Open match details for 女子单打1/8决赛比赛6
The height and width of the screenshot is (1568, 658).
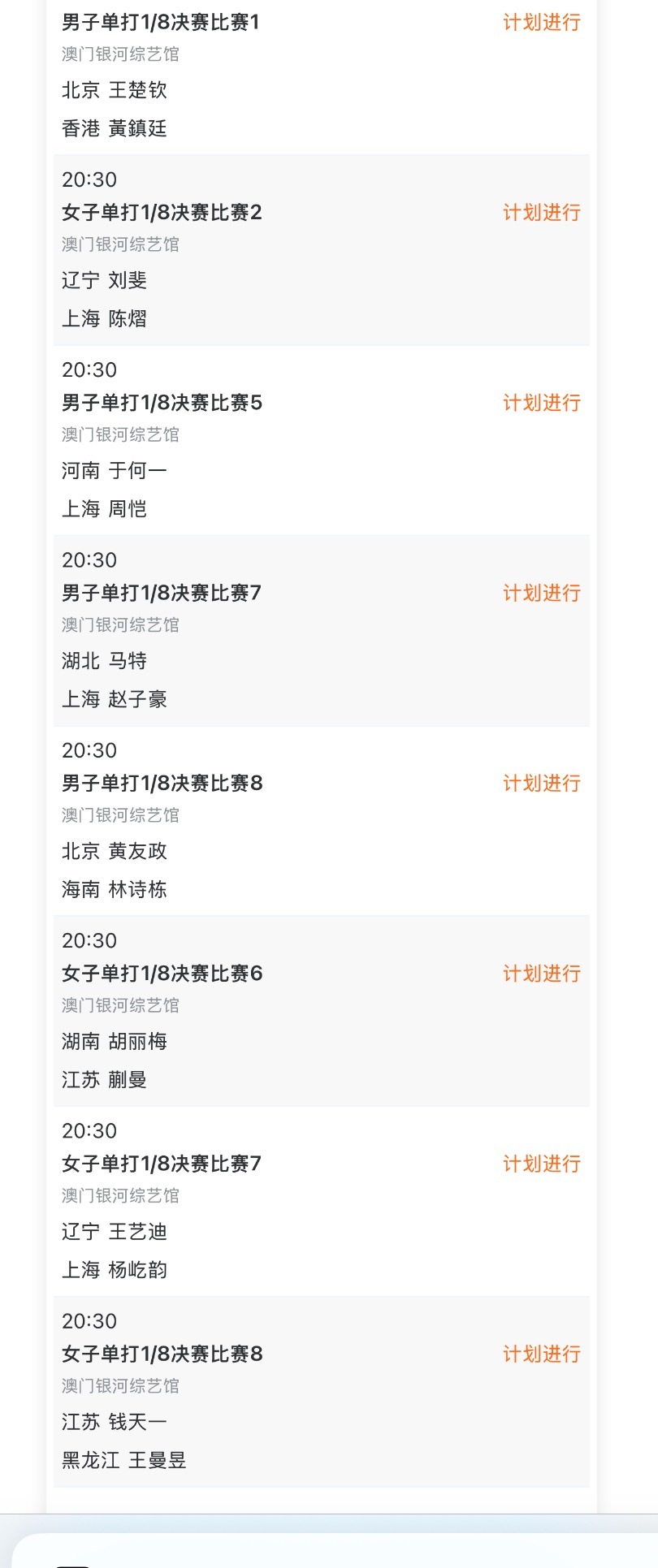(161, 973)
